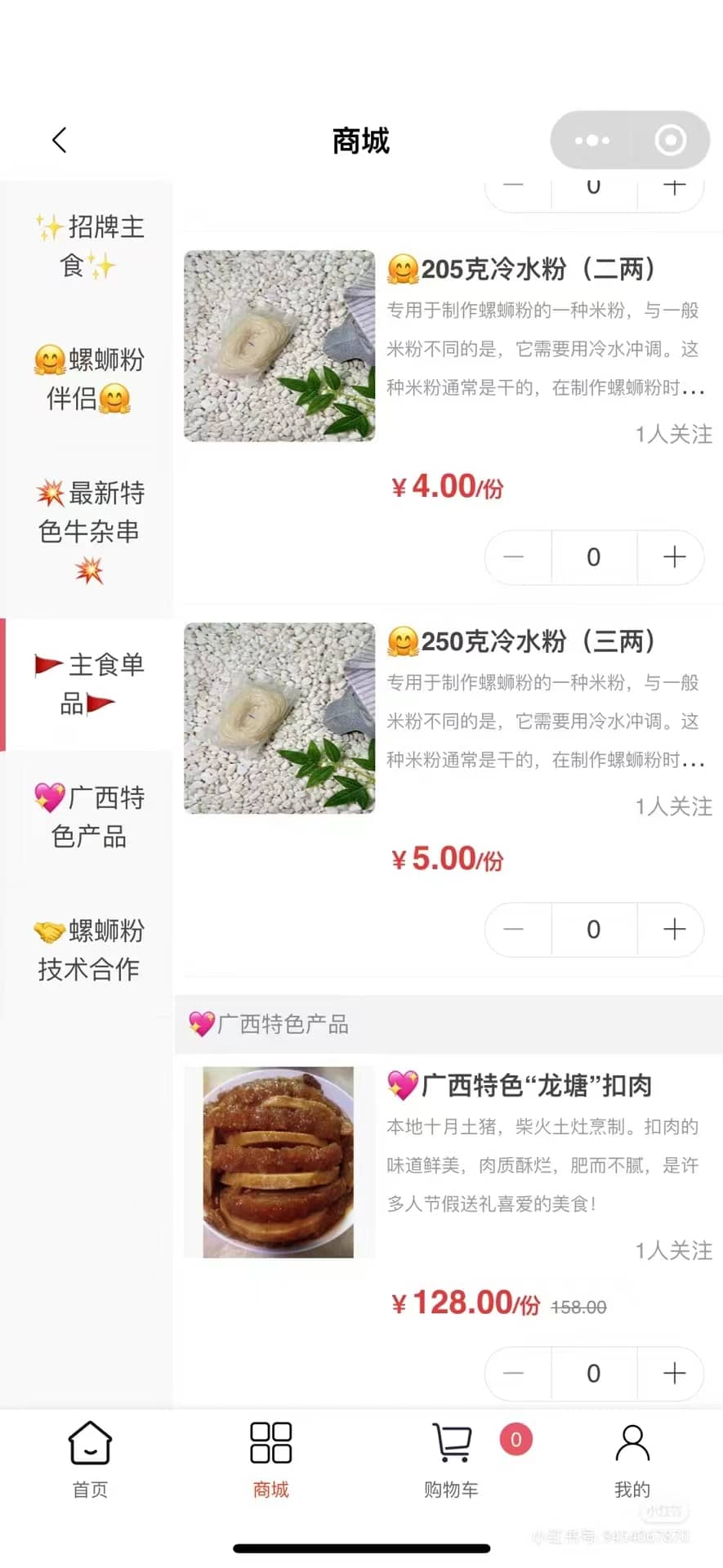Viewport: 723px width, 1568px height.
Task: Decrease quantity of 250克冷水粉
Action: (514, 929)
